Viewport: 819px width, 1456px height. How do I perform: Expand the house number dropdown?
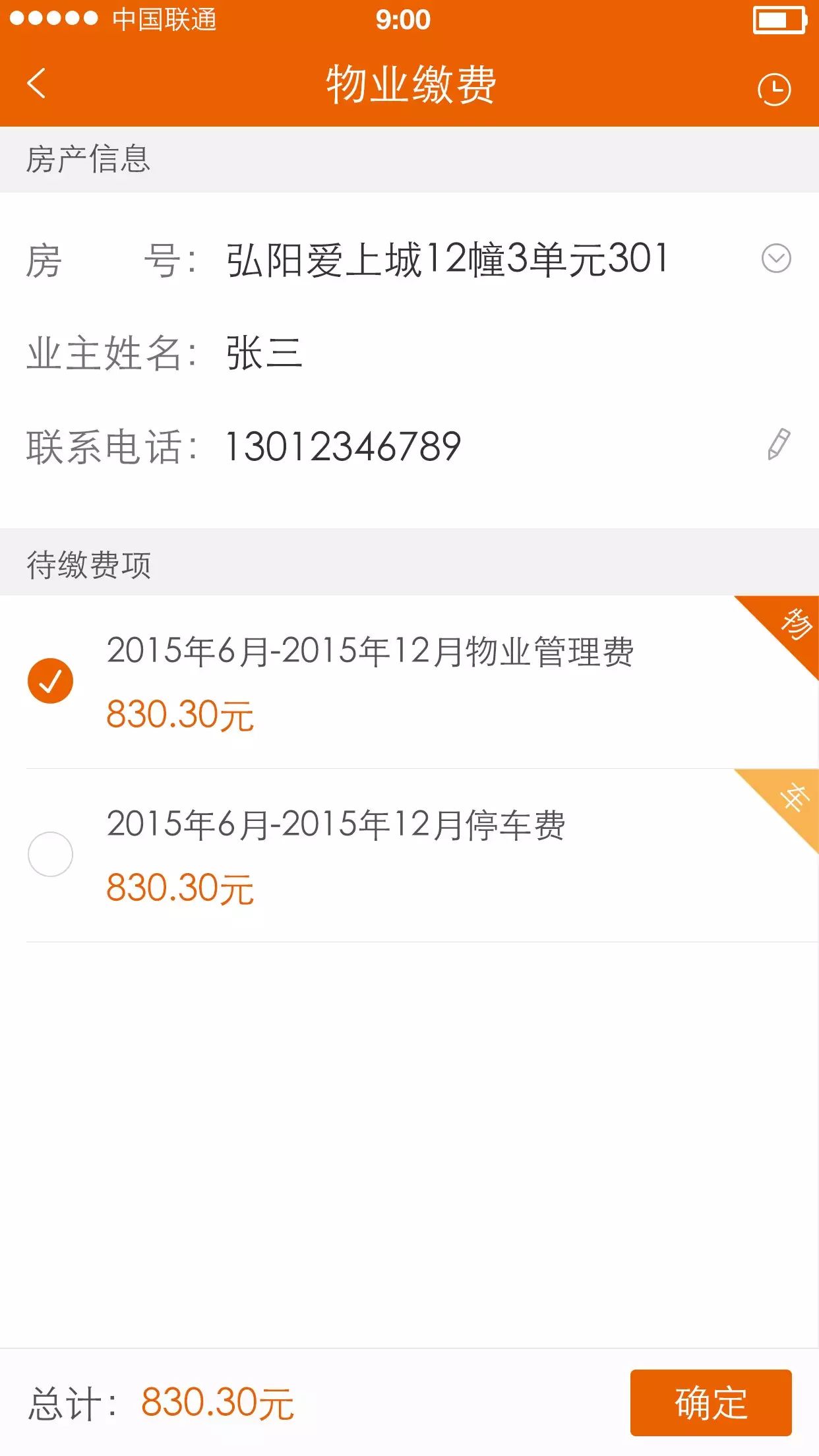pos(776,258)
